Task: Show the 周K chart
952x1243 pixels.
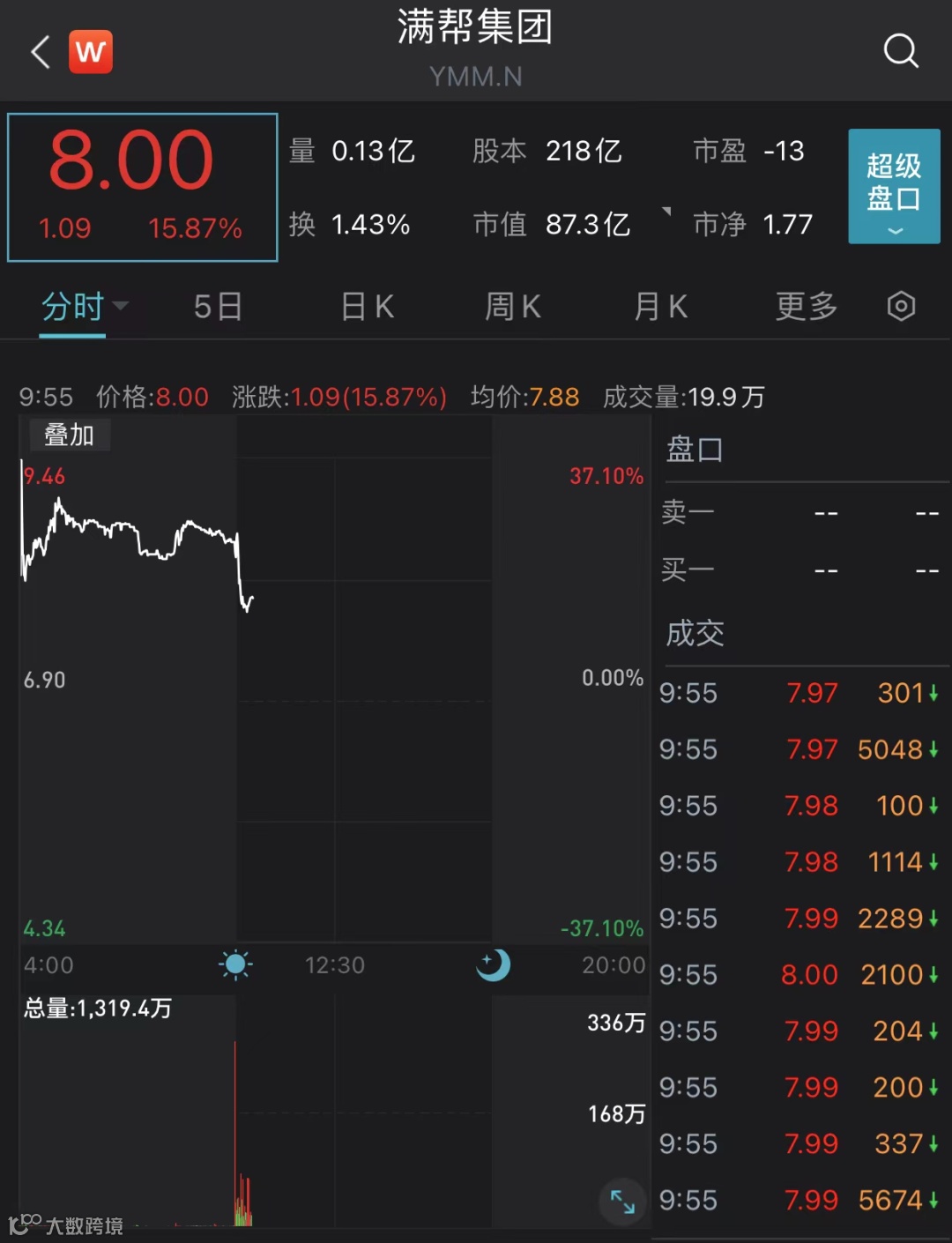Action: 512,307
